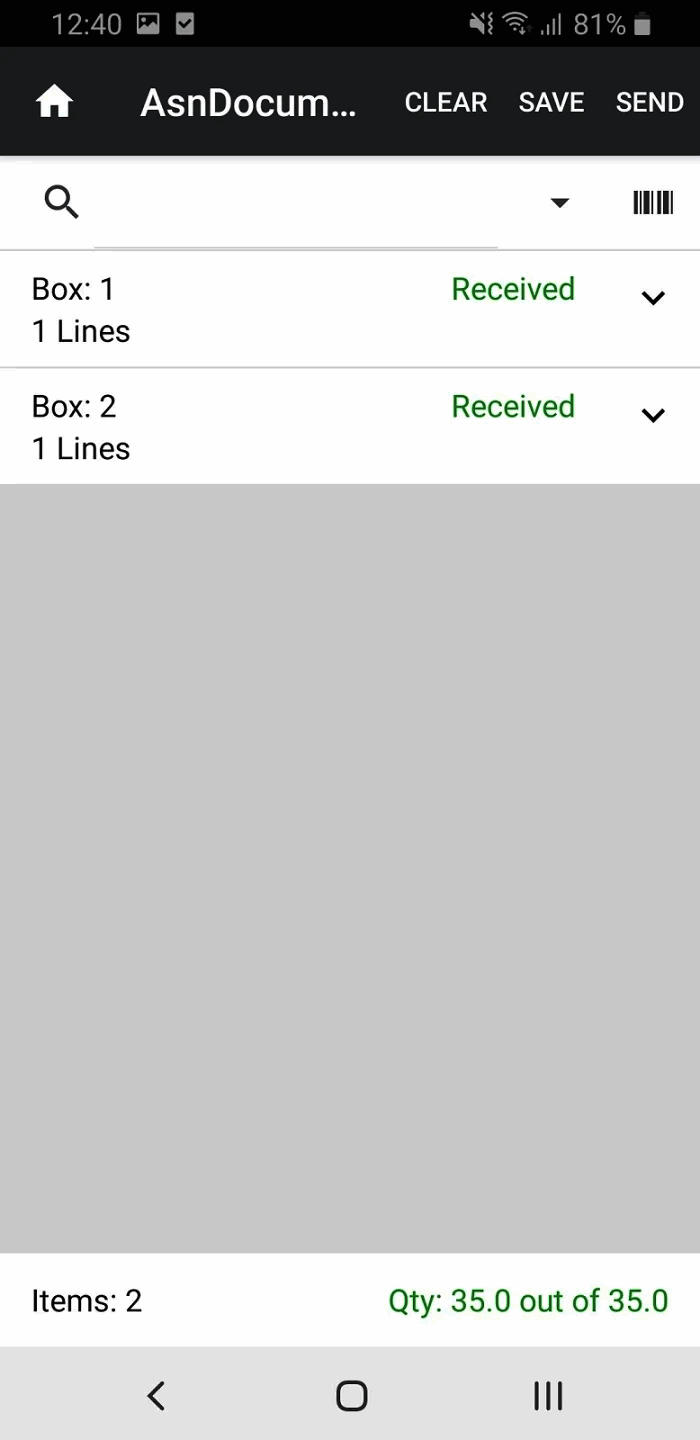
Task: Open the system recent apps
Action: pyautogui.click(x=548, y=1395)
